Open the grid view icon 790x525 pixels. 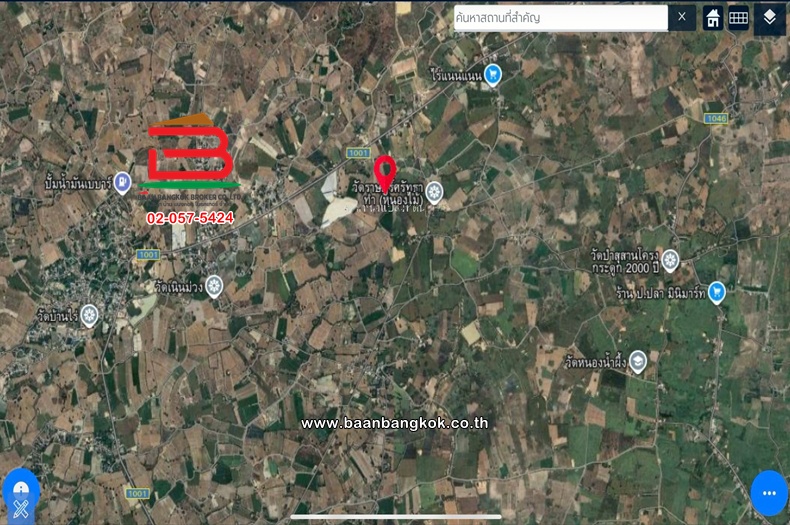[739, 18]
